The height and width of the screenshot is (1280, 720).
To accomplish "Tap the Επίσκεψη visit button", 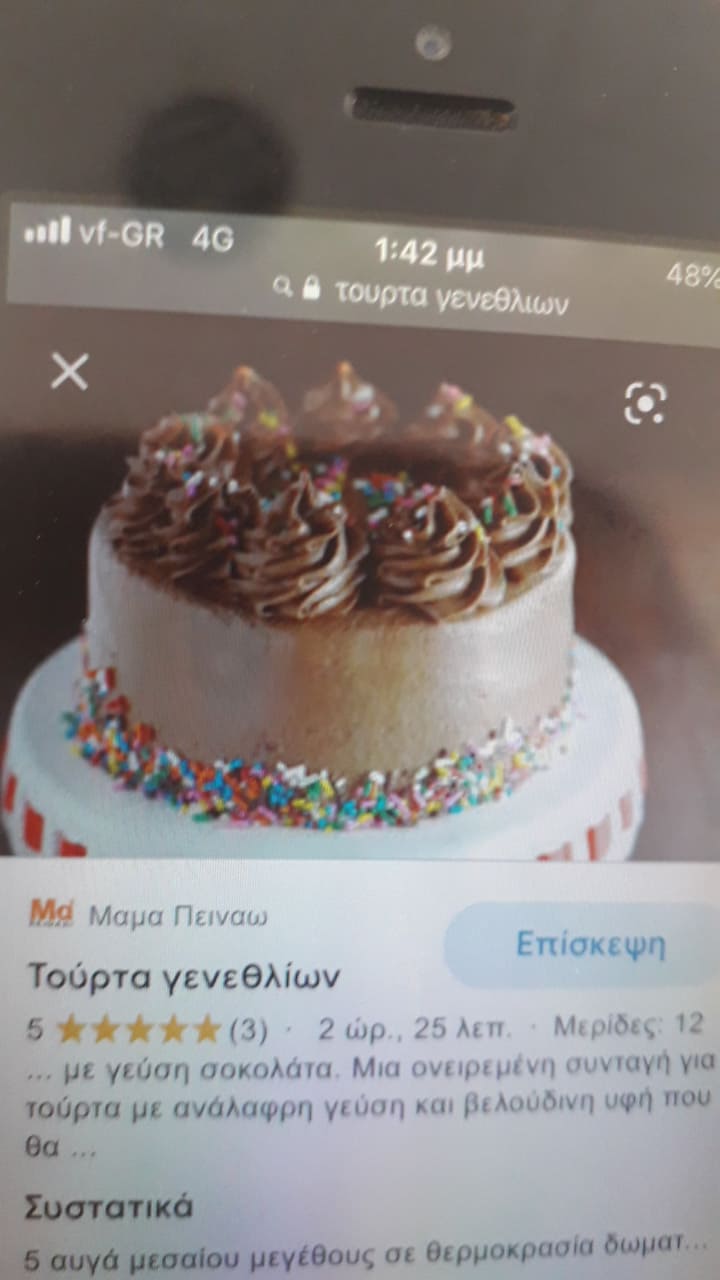I will point(589,945).
